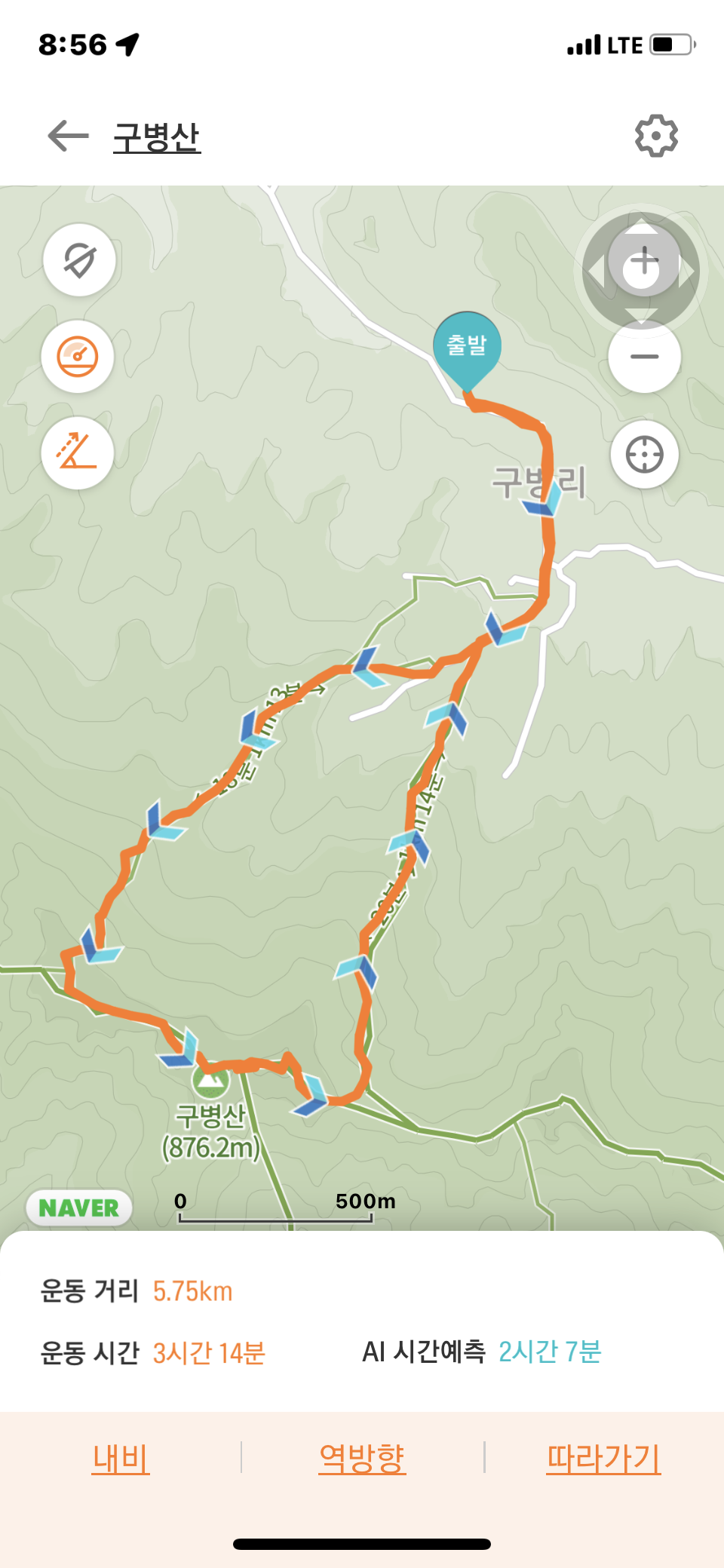724x1568 pixels.
Task: Follow the course with 따라가기
Action: [603, 1458]
